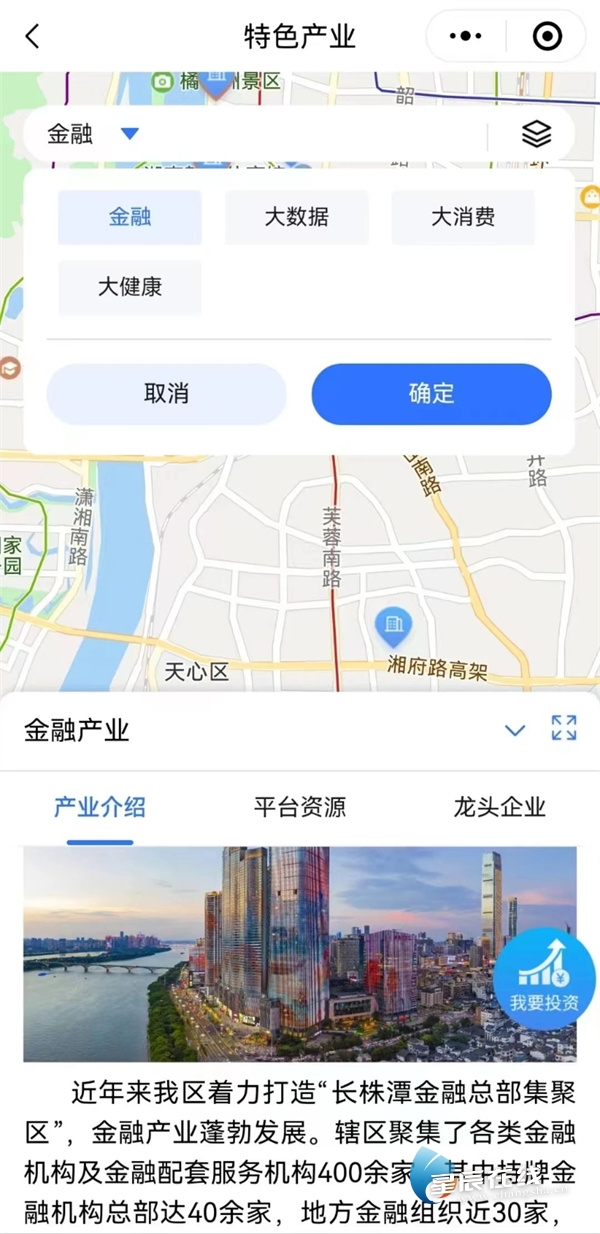Screen dimensions: 600x1234
Task: Collapse the 金融产业 panel with the chevron
Action: pyautogui.click(x=515, y=730)
